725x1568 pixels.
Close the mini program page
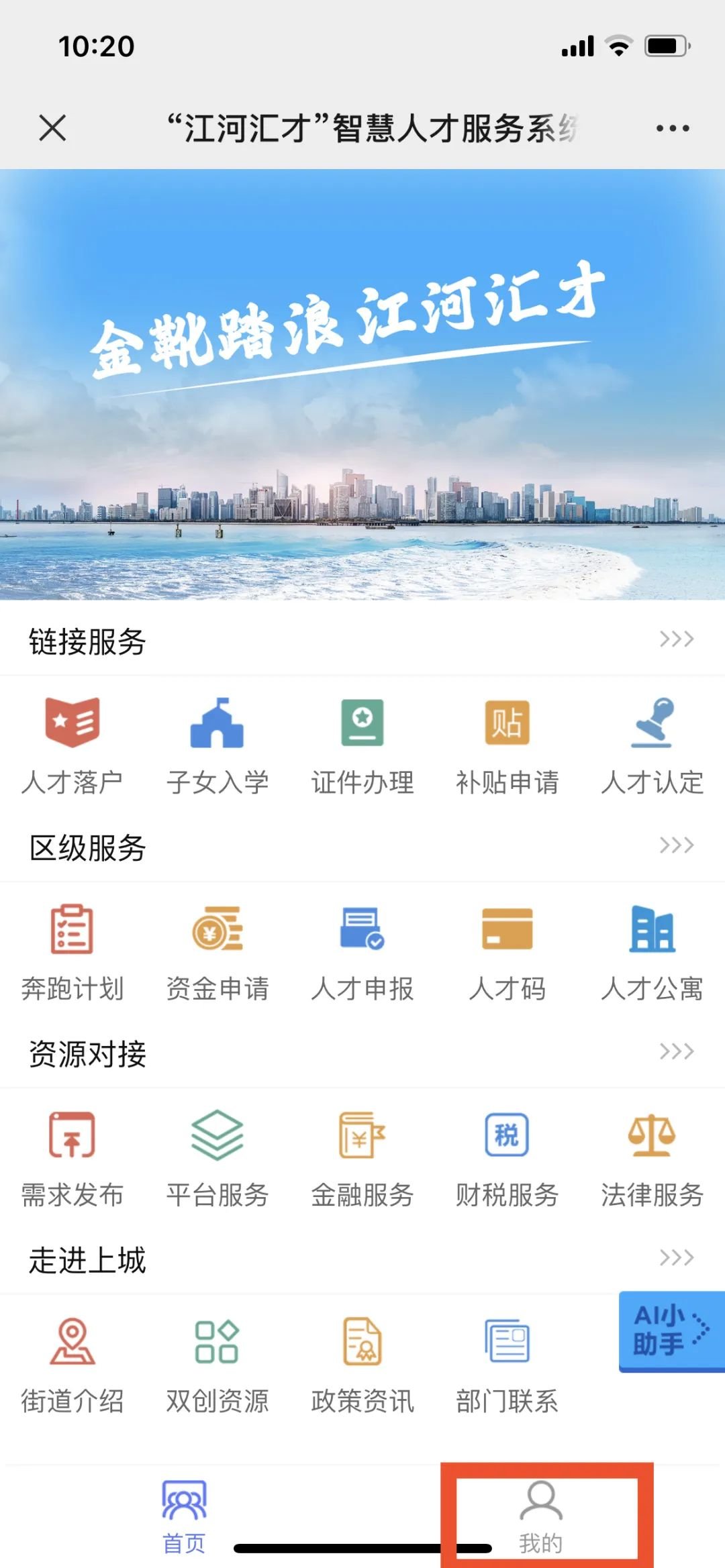tap(52, 127)
